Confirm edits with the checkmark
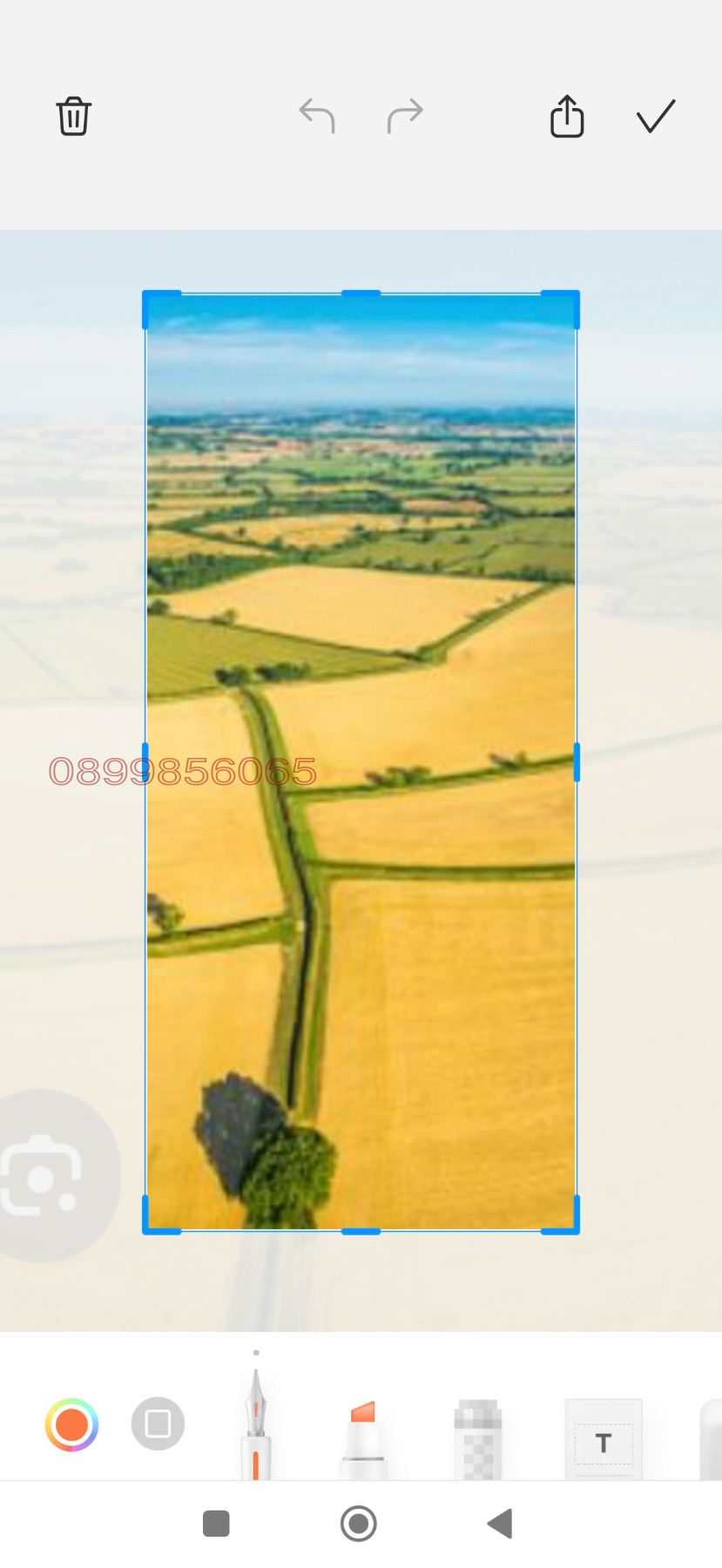 click(656, 116)
